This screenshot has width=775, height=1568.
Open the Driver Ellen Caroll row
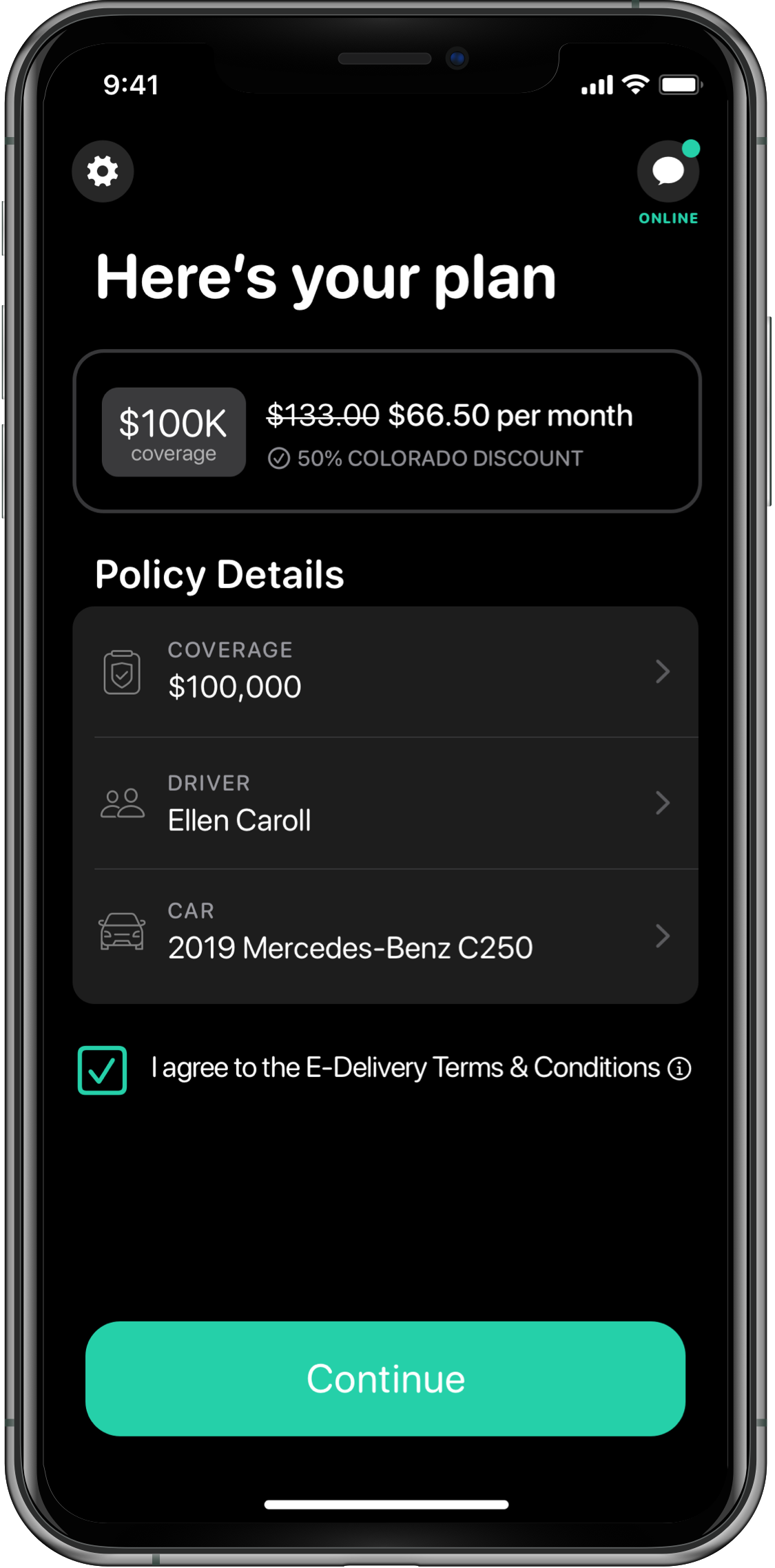(386, 803)
